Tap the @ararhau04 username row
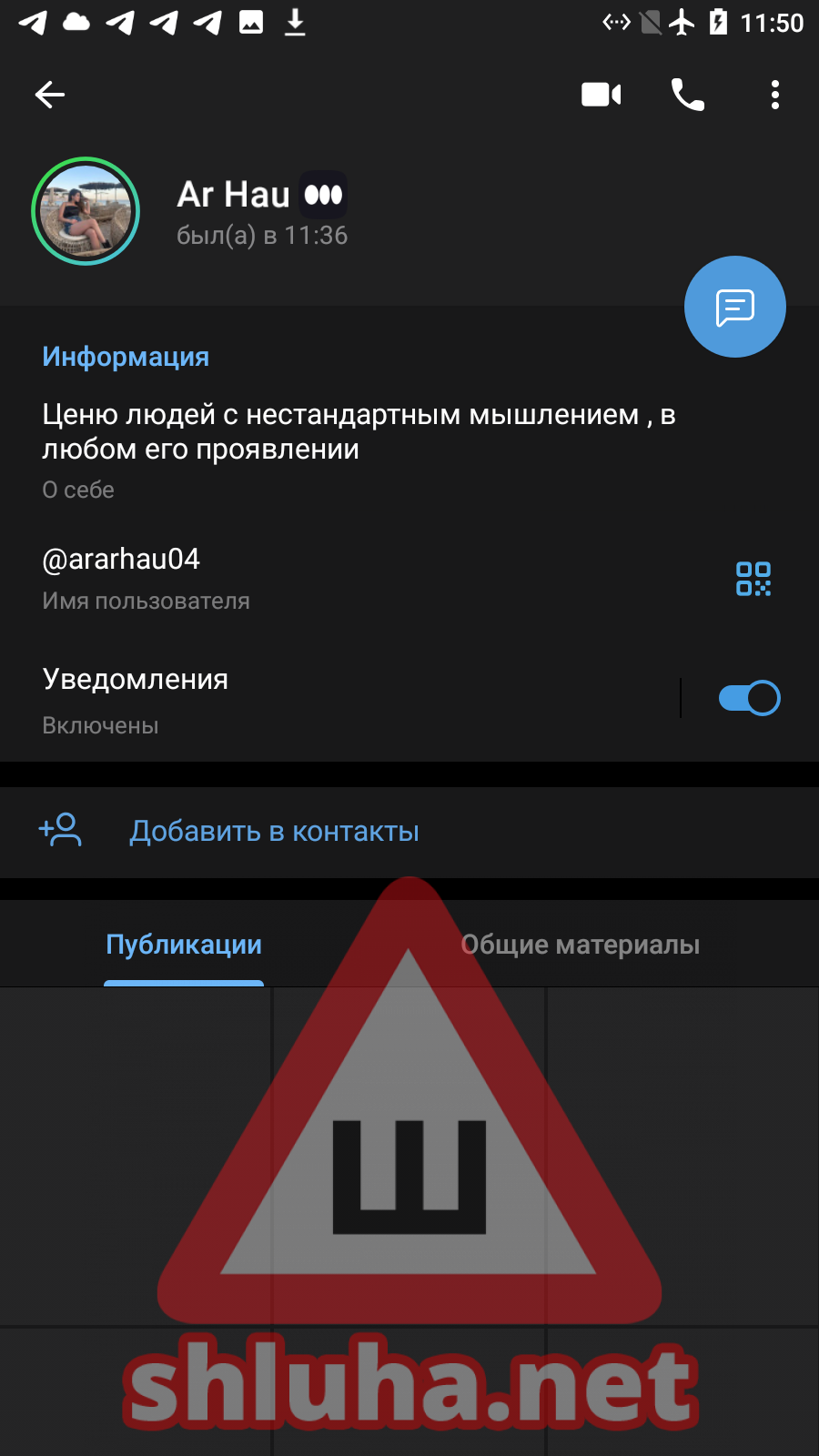The height and width of the screenshot is (1456, 819). click(x=273, y=577)
